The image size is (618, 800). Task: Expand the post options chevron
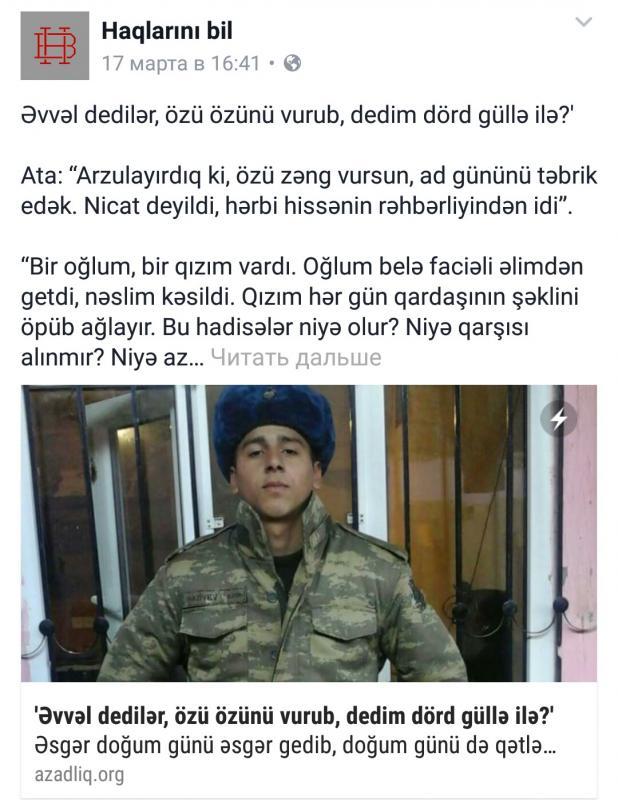click(584, 23)
